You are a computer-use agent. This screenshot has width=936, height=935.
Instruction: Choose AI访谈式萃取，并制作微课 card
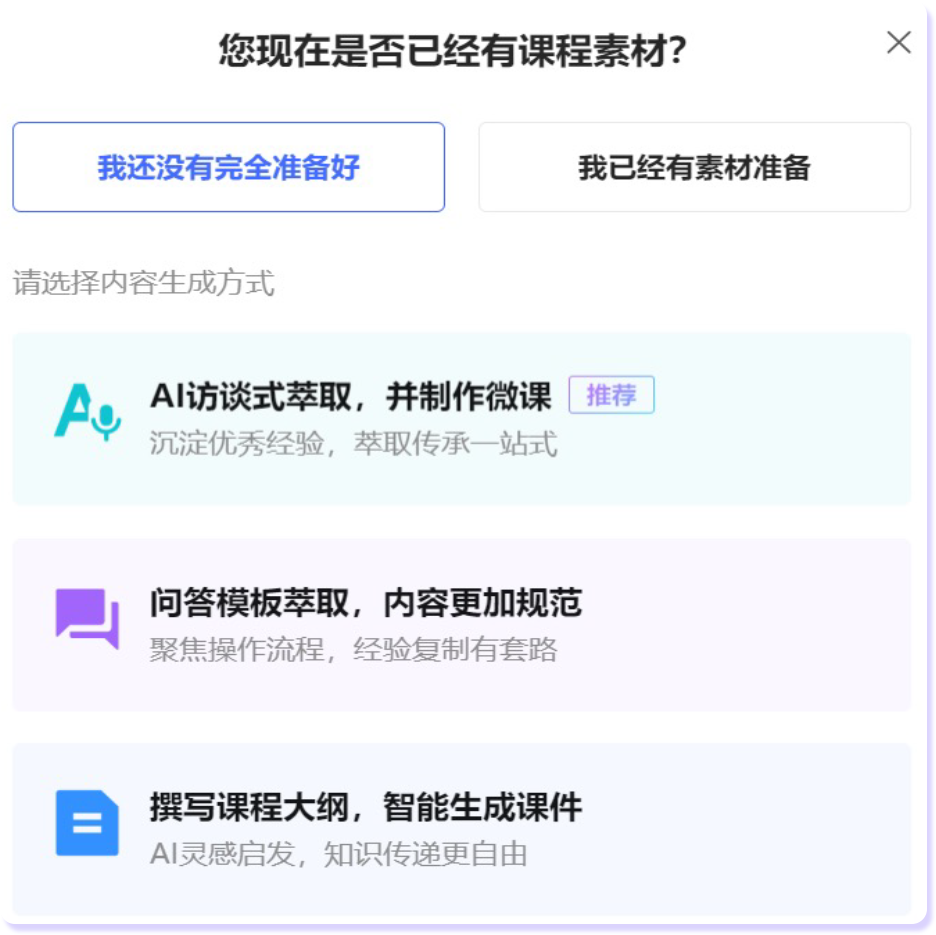coord(461,418)
